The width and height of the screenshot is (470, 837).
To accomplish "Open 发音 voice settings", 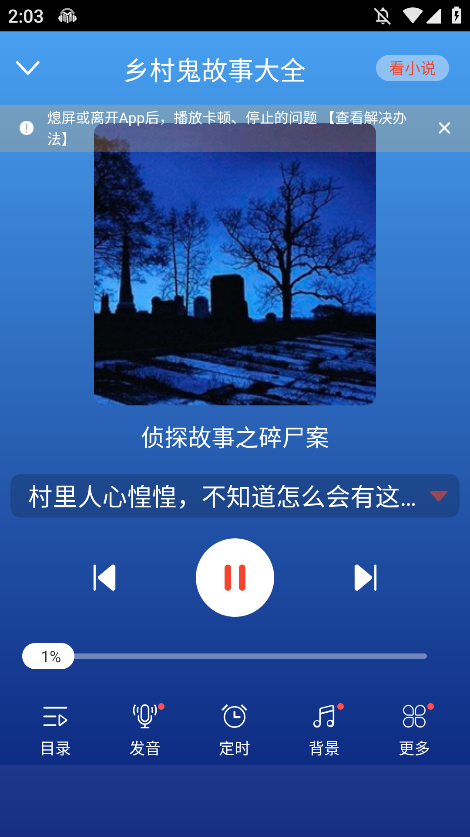I will [x=145, y=730].
